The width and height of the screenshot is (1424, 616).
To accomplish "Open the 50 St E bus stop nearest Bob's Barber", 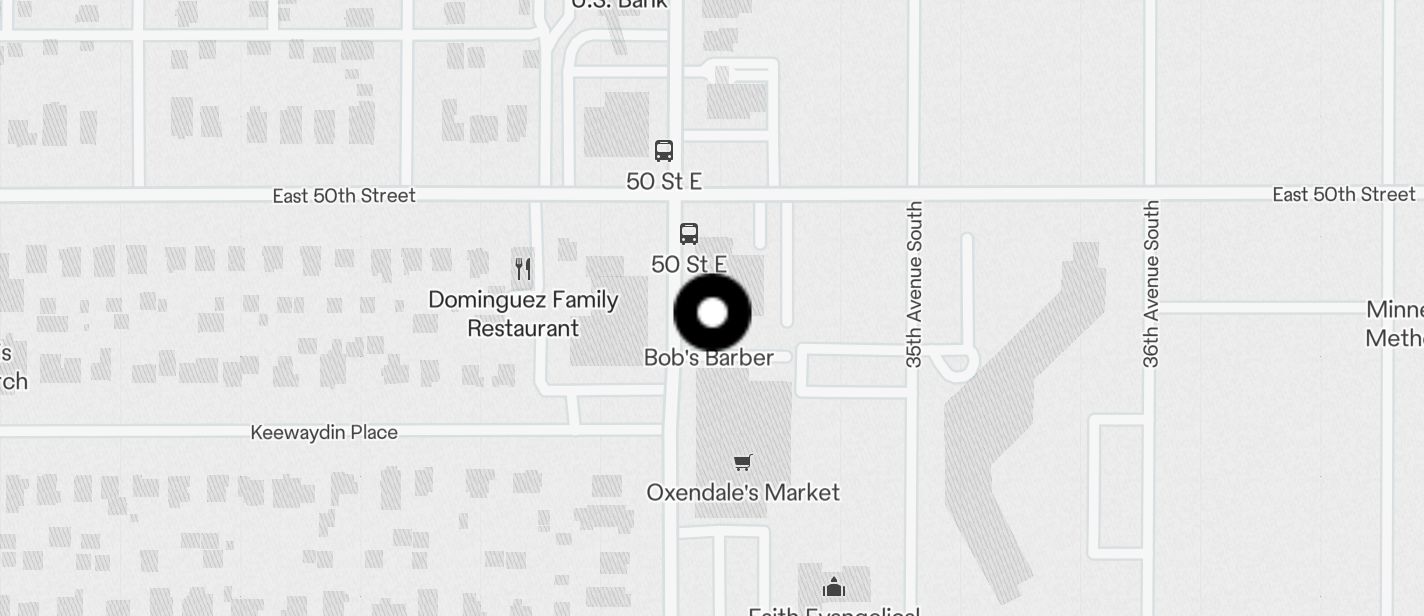I will [689, 234].
